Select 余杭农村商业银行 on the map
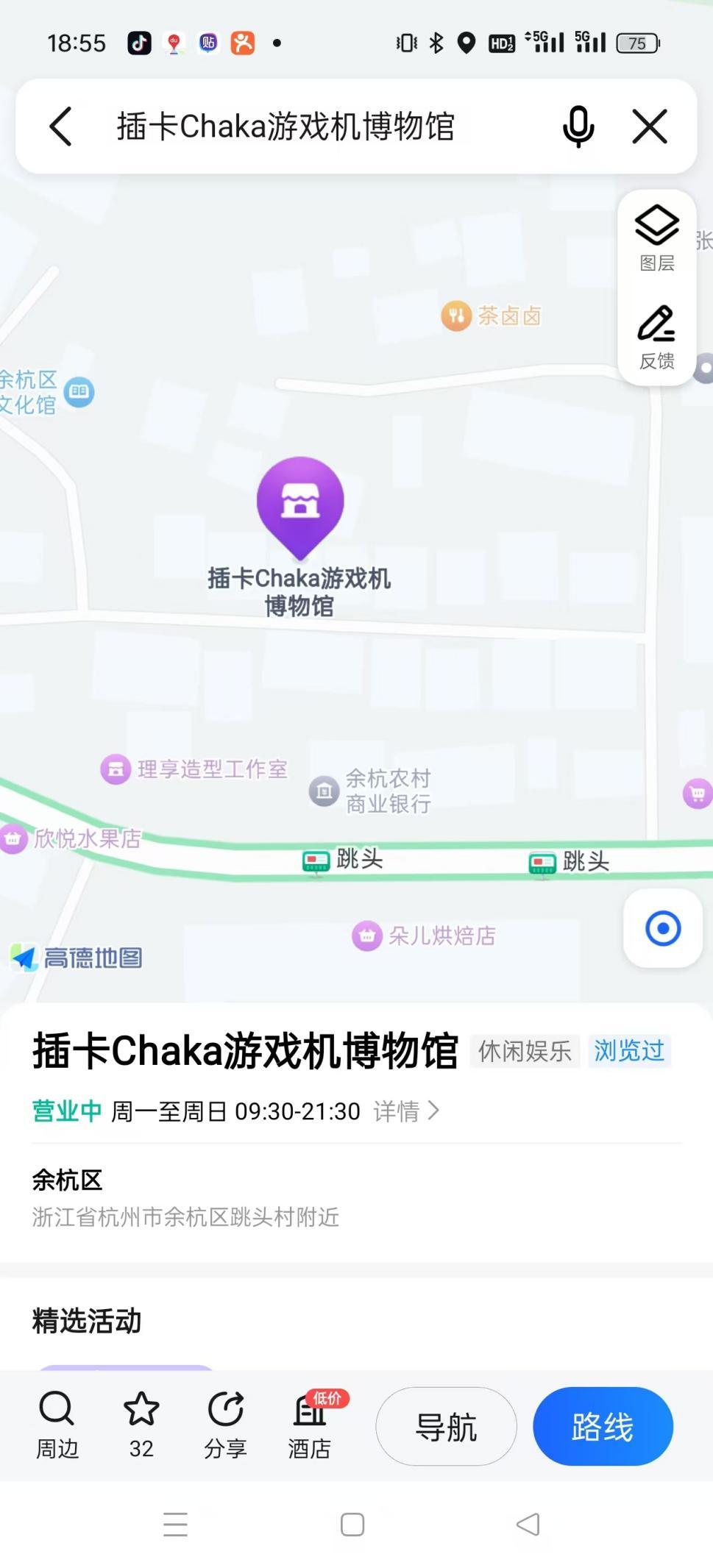The image size is (713, 1568). (370, 791)
